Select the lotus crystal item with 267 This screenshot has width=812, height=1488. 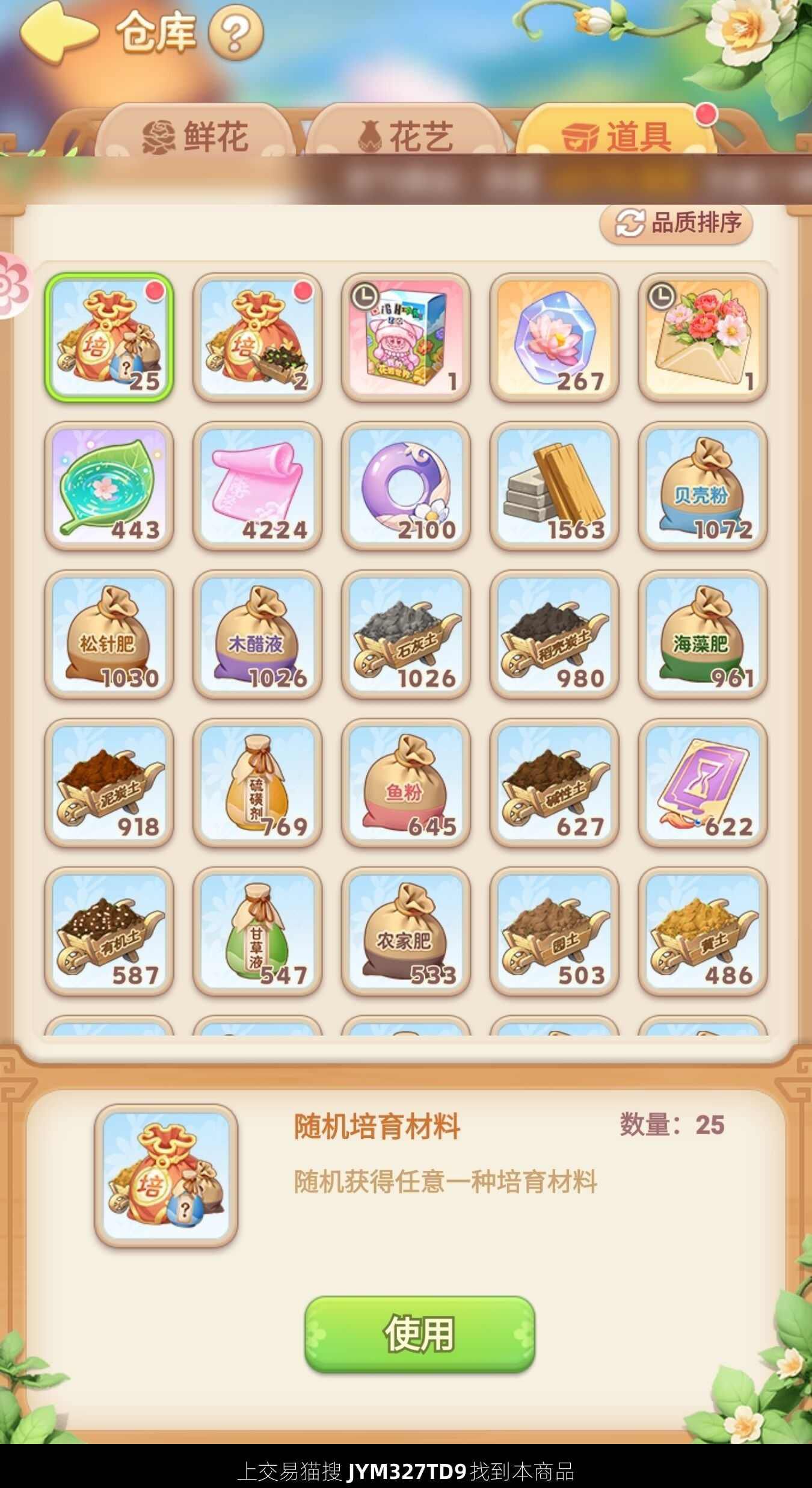tap(554, 338)
